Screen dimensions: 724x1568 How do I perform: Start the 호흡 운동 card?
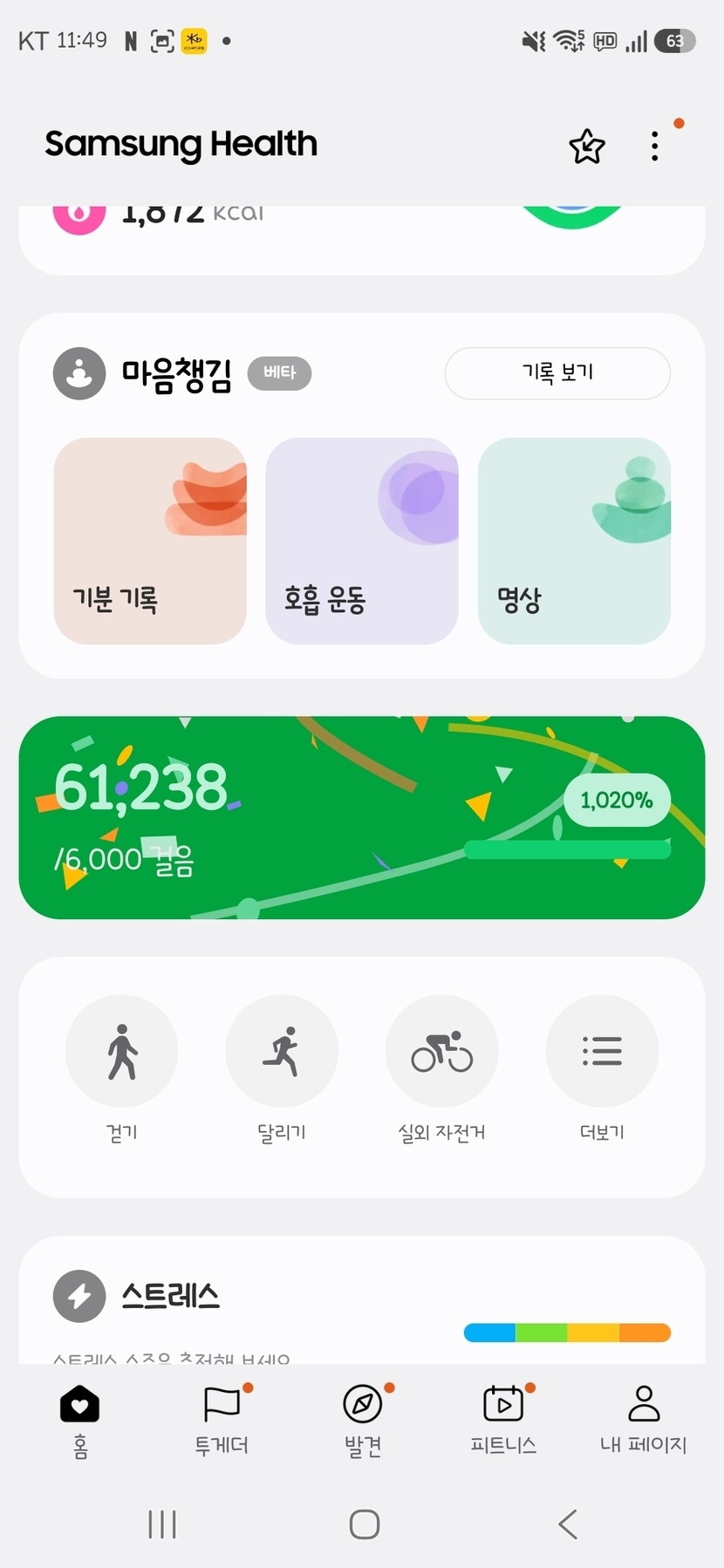[x=361, y=541]
